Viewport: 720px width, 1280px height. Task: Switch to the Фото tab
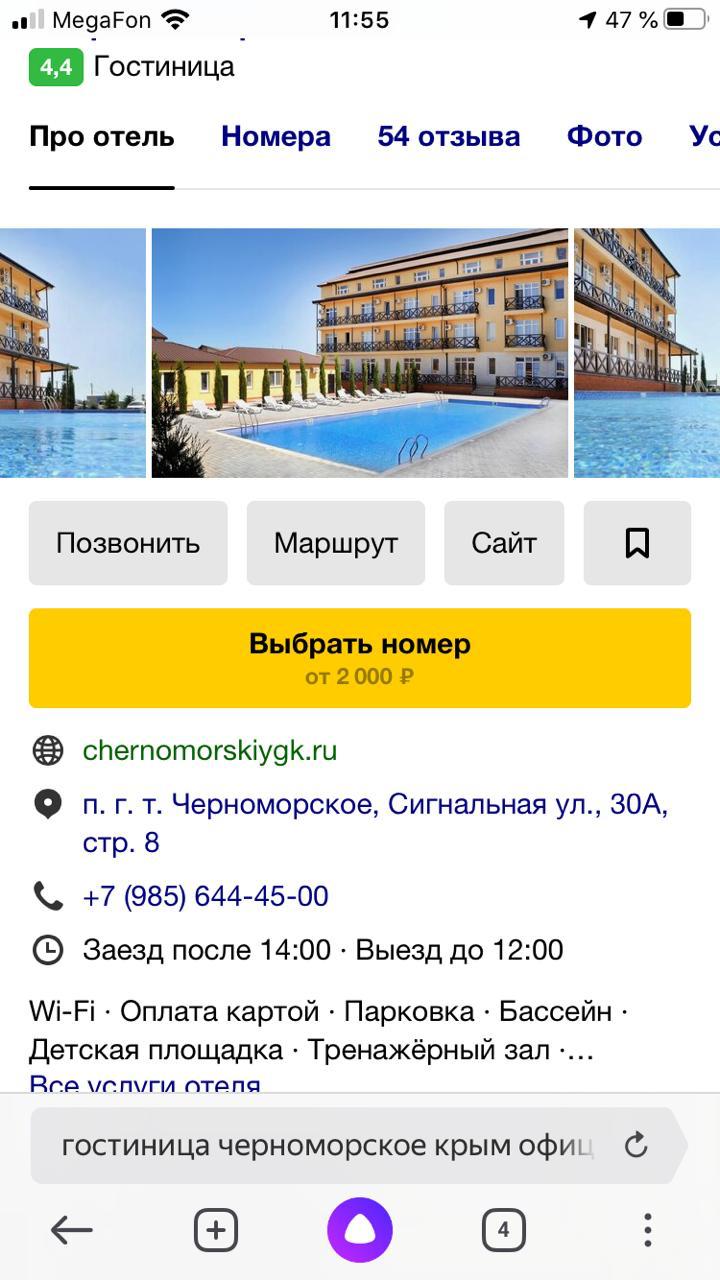(x=604, y=137)
